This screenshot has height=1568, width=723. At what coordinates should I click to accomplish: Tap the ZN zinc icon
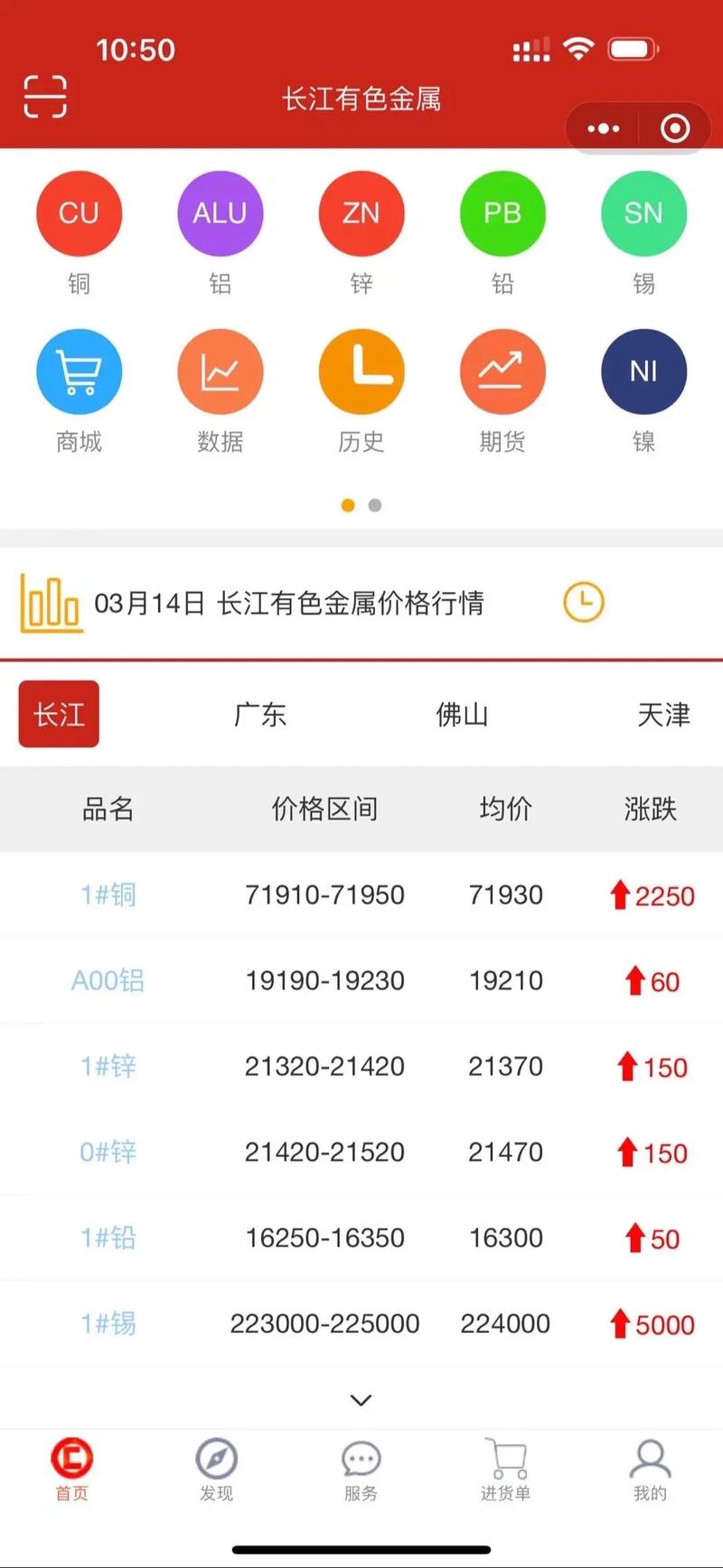click(361, 212)
